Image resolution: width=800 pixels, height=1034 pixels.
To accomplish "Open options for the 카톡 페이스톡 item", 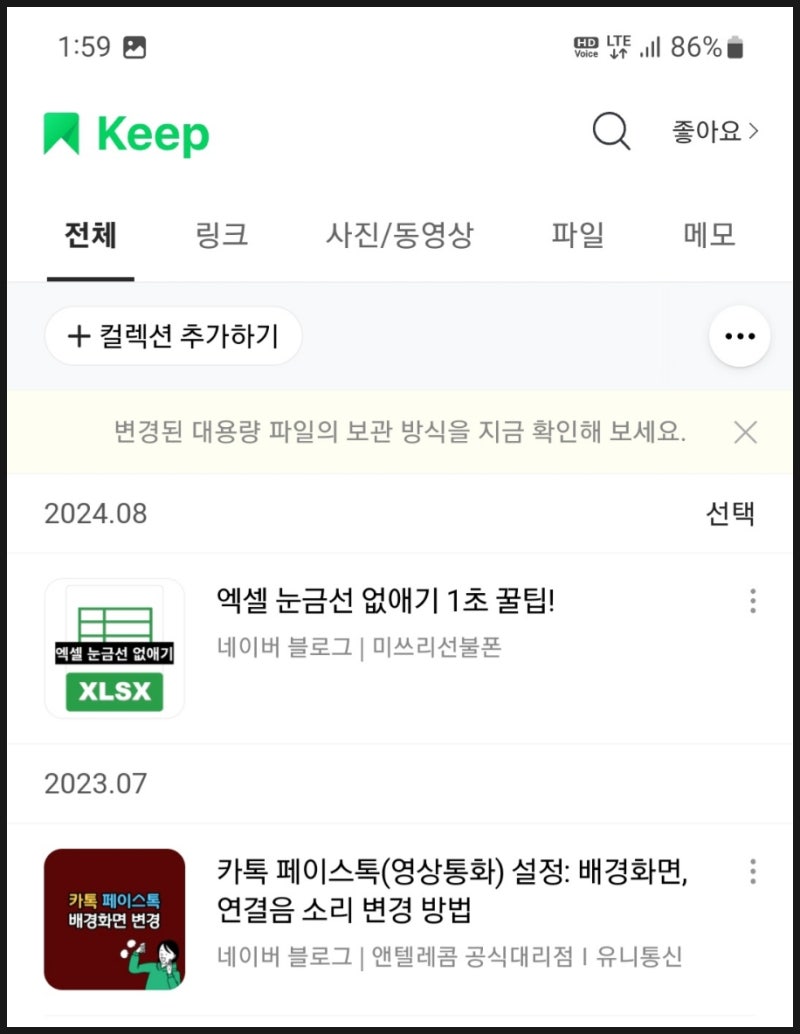I will coord(752,872).
